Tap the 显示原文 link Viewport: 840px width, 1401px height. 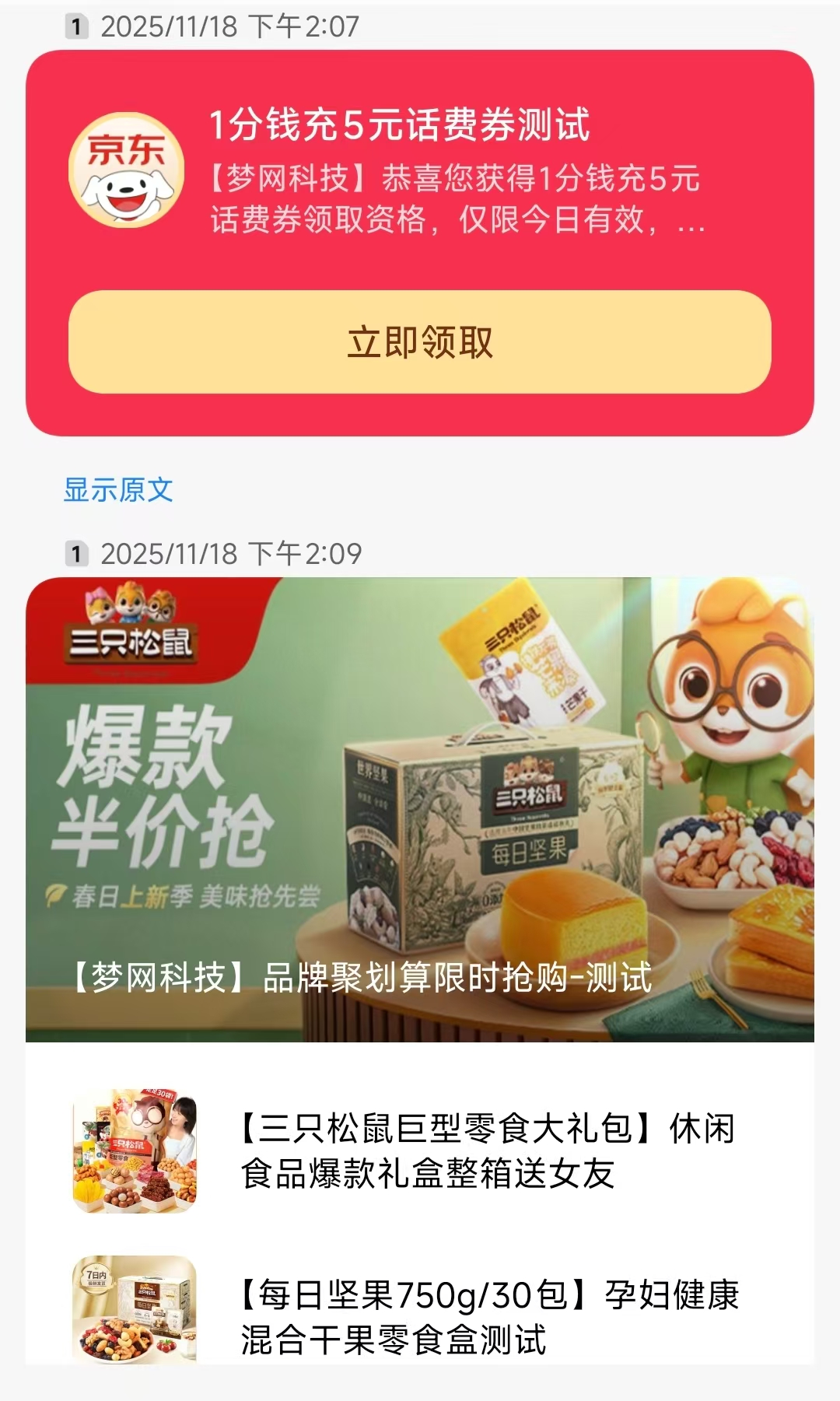click(118, 490)
